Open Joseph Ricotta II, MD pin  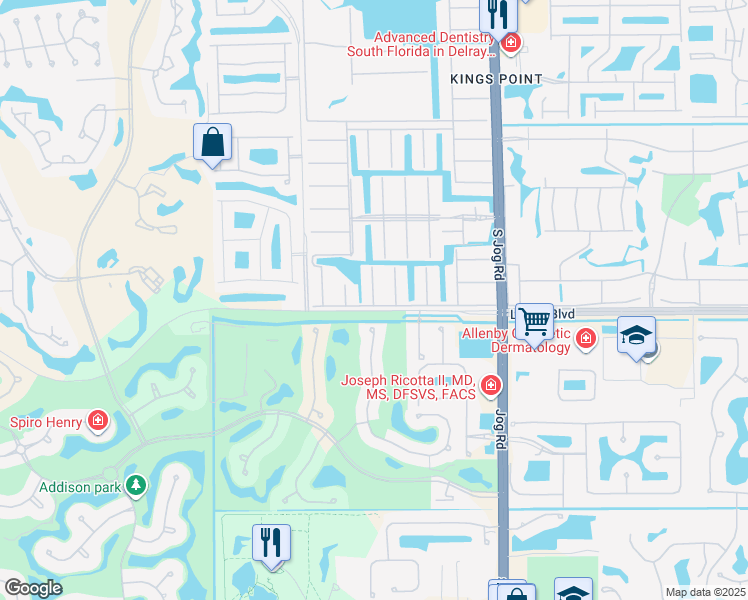pyautogui.click(x=490, y=385)
